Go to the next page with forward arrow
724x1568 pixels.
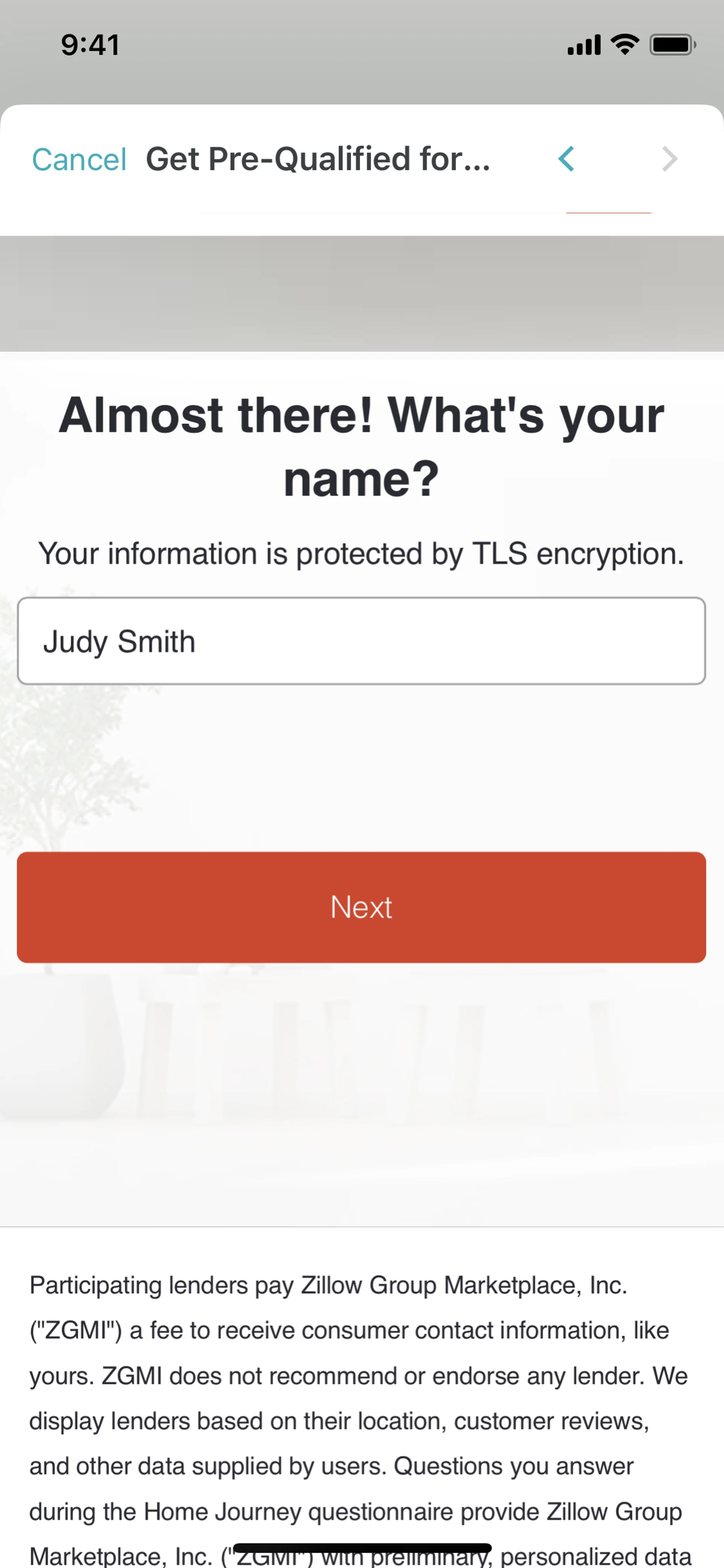tap(669, 160)
